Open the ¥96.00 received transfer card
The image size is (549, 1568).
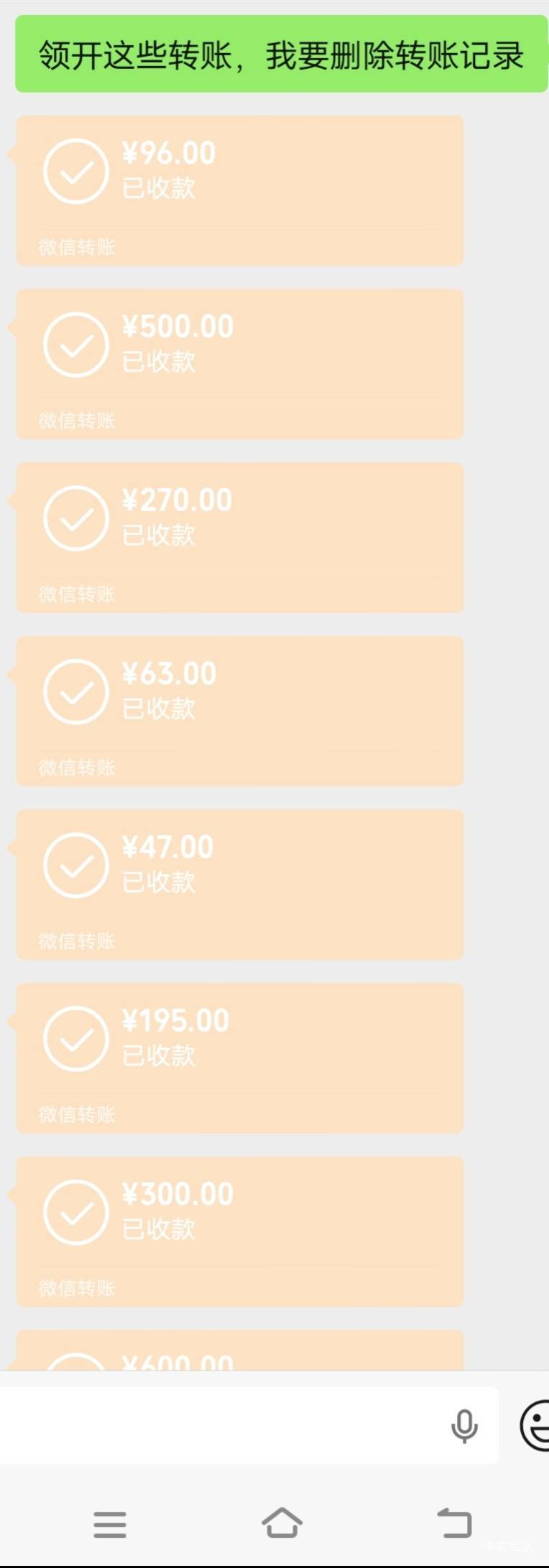[x=239, y=190]
